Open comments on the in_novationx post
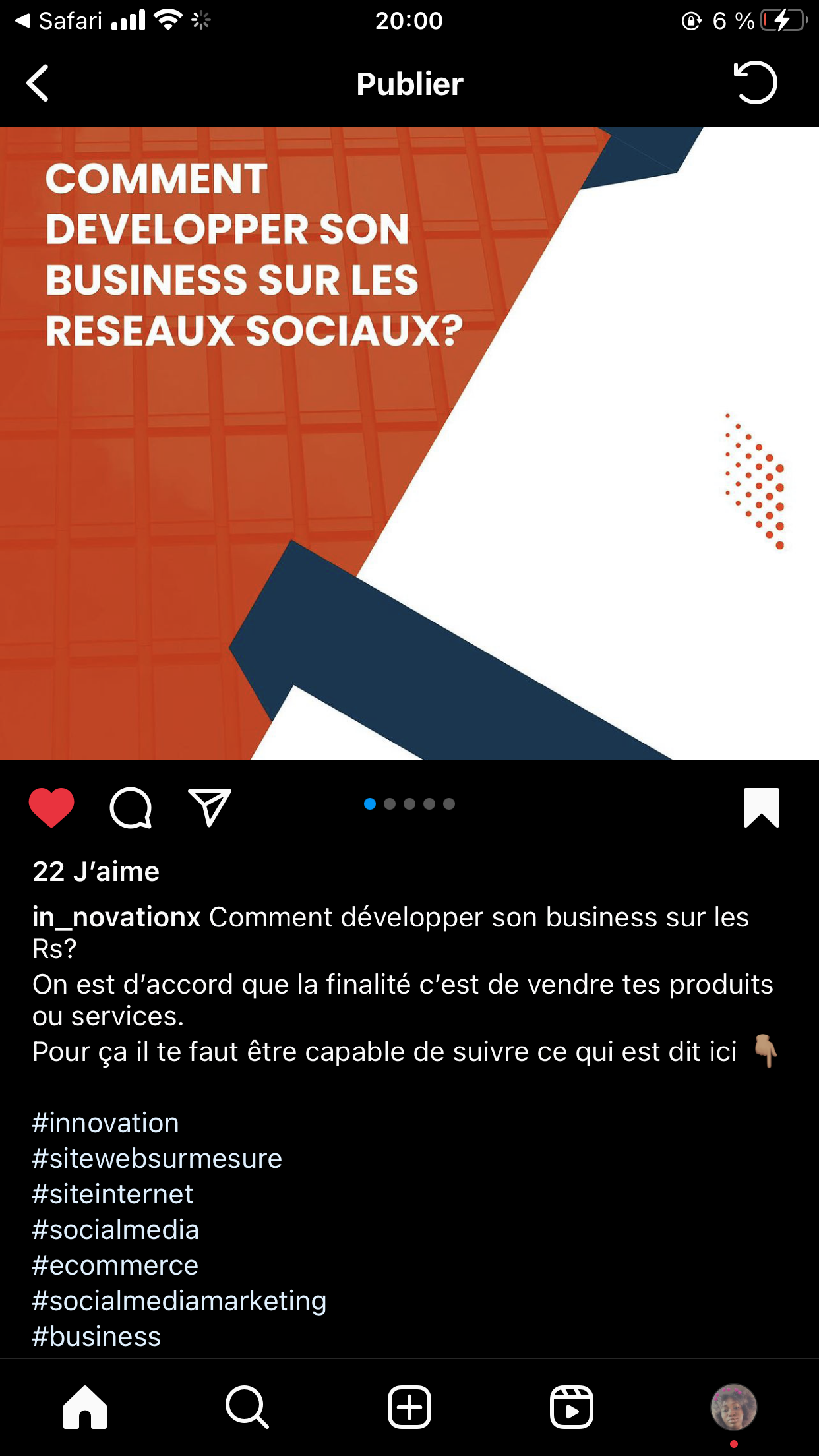This screenshot has height=1456, width=819. coord(131,807)
